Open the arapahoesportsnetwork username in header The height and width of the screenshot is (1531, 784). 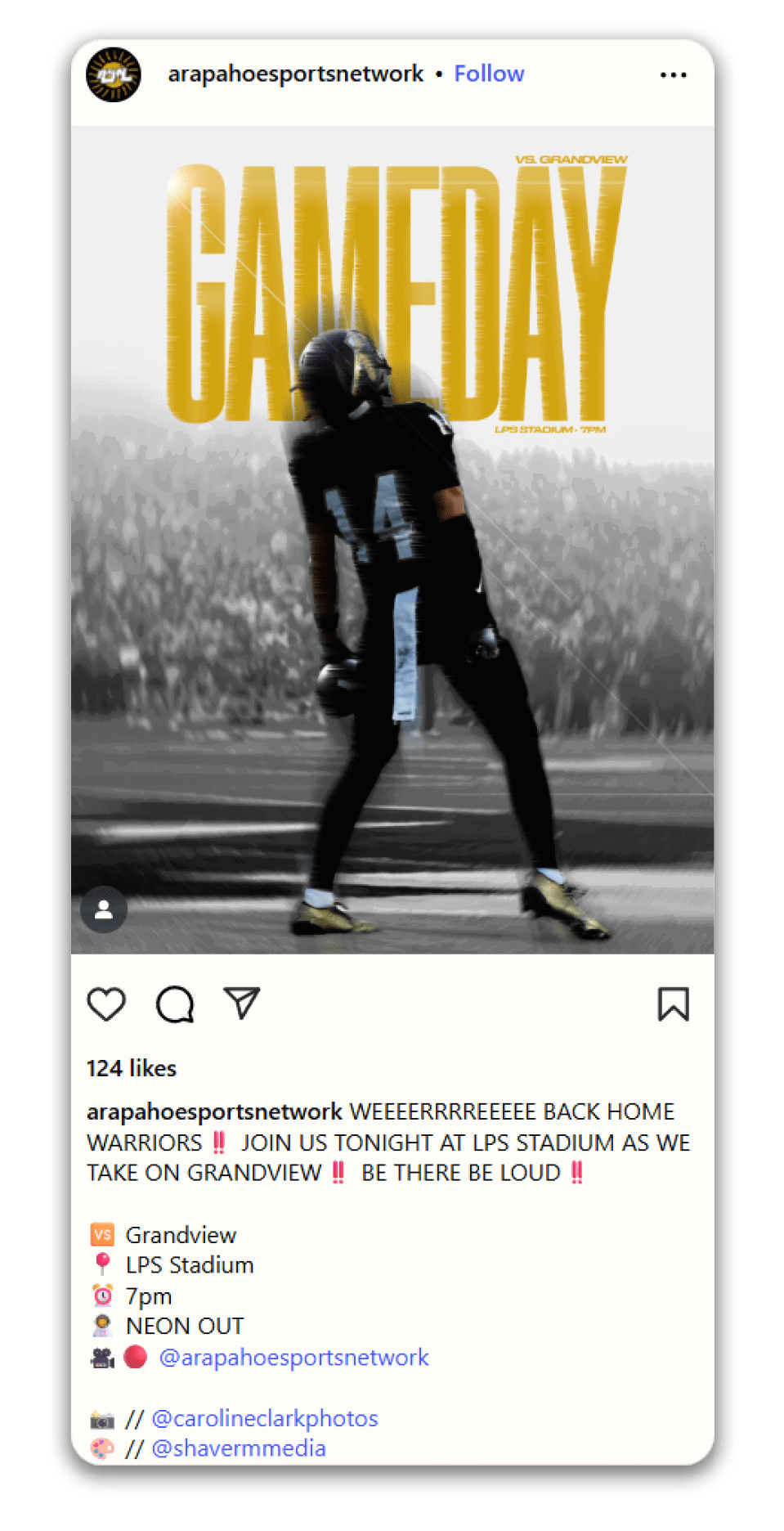point(295,74)
